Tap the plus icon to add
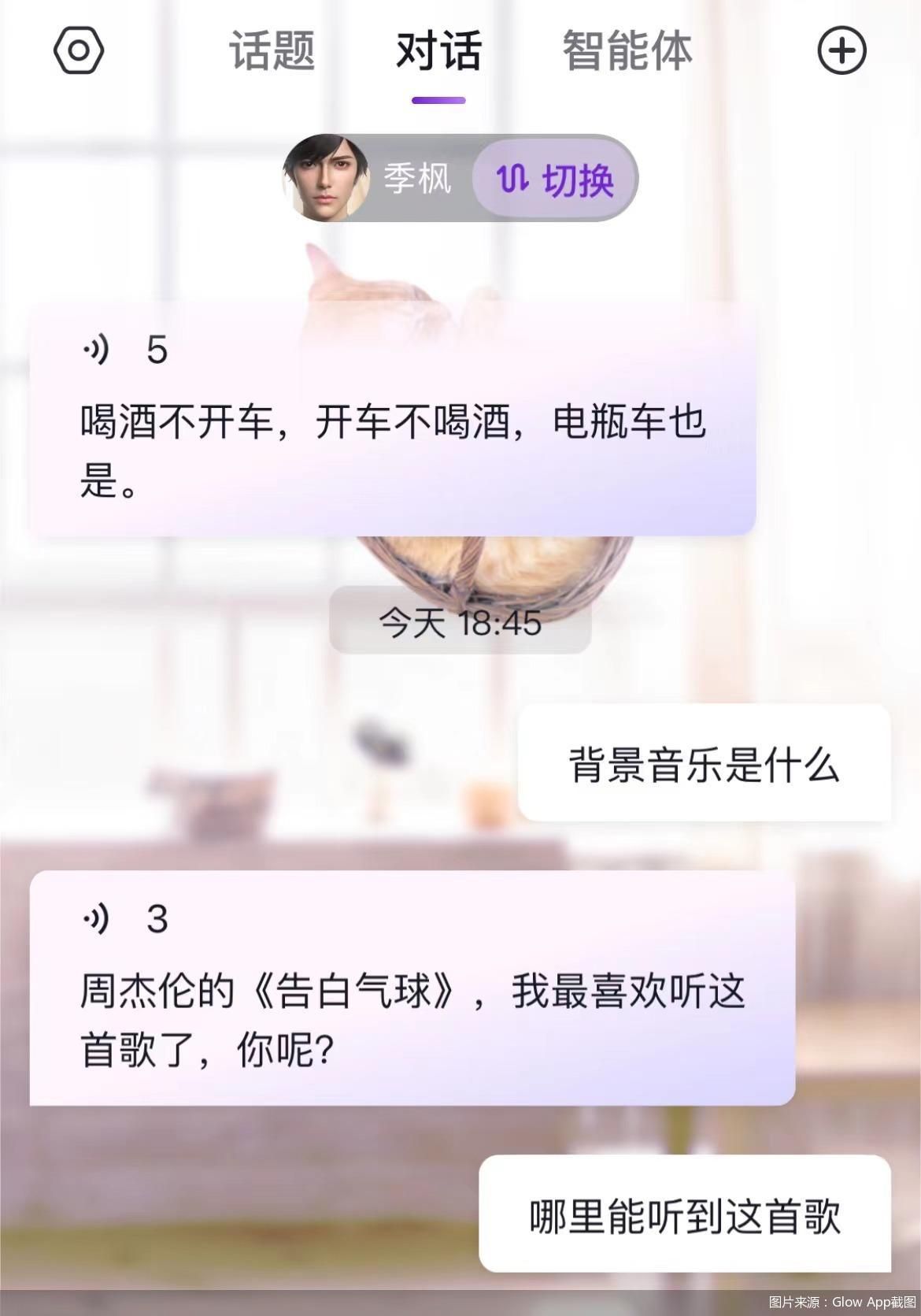Screen dimensions: 921x1316 pos(841,51)
